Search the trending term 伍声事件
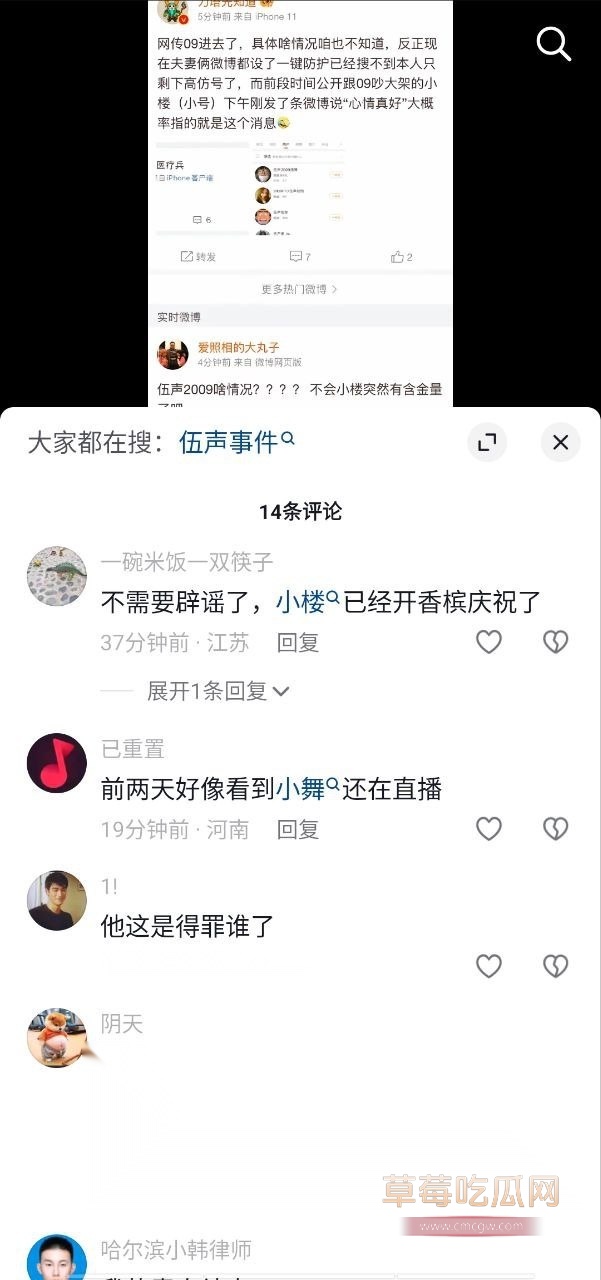601x1280 pixels. 236,442
